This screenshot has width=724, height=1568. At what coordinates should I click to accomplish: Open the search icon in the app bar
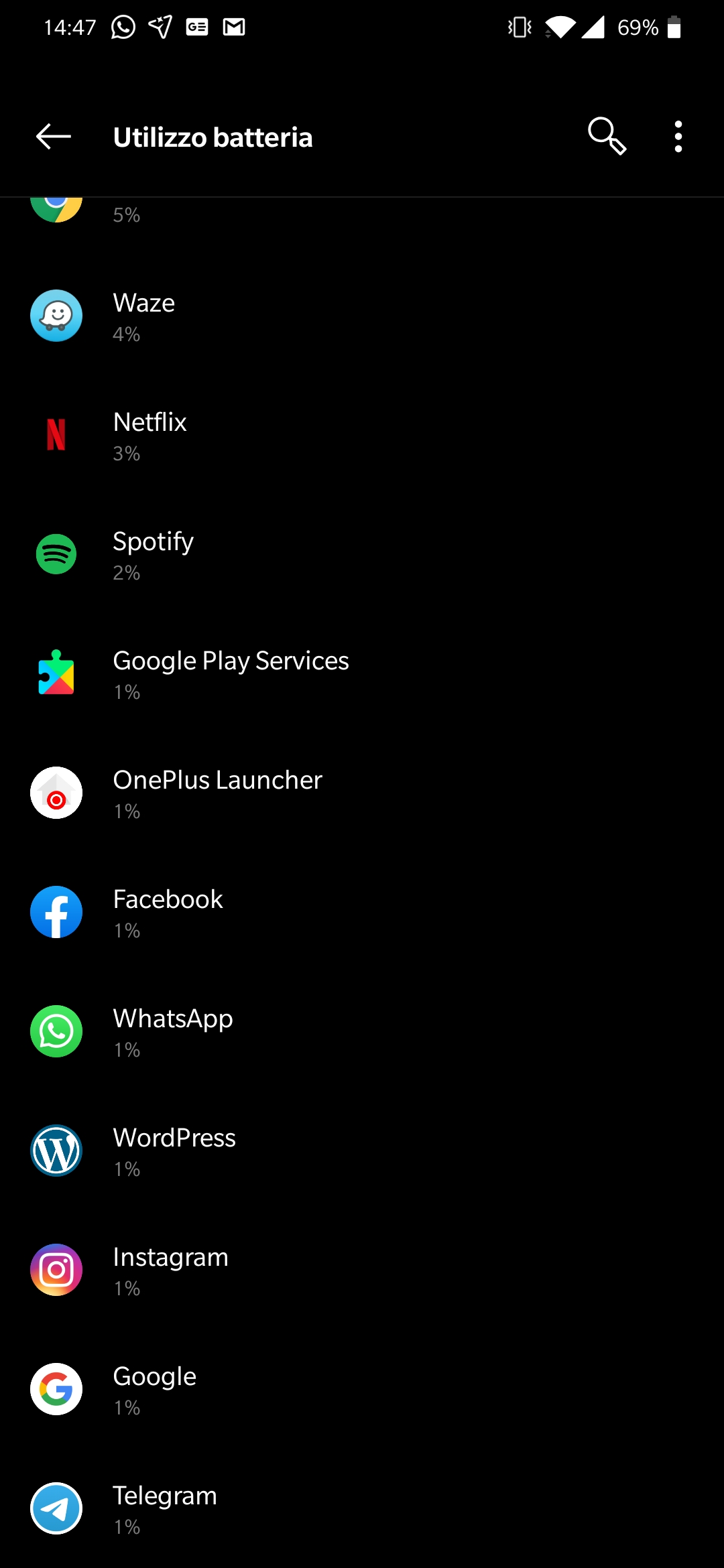pos(607,137)
